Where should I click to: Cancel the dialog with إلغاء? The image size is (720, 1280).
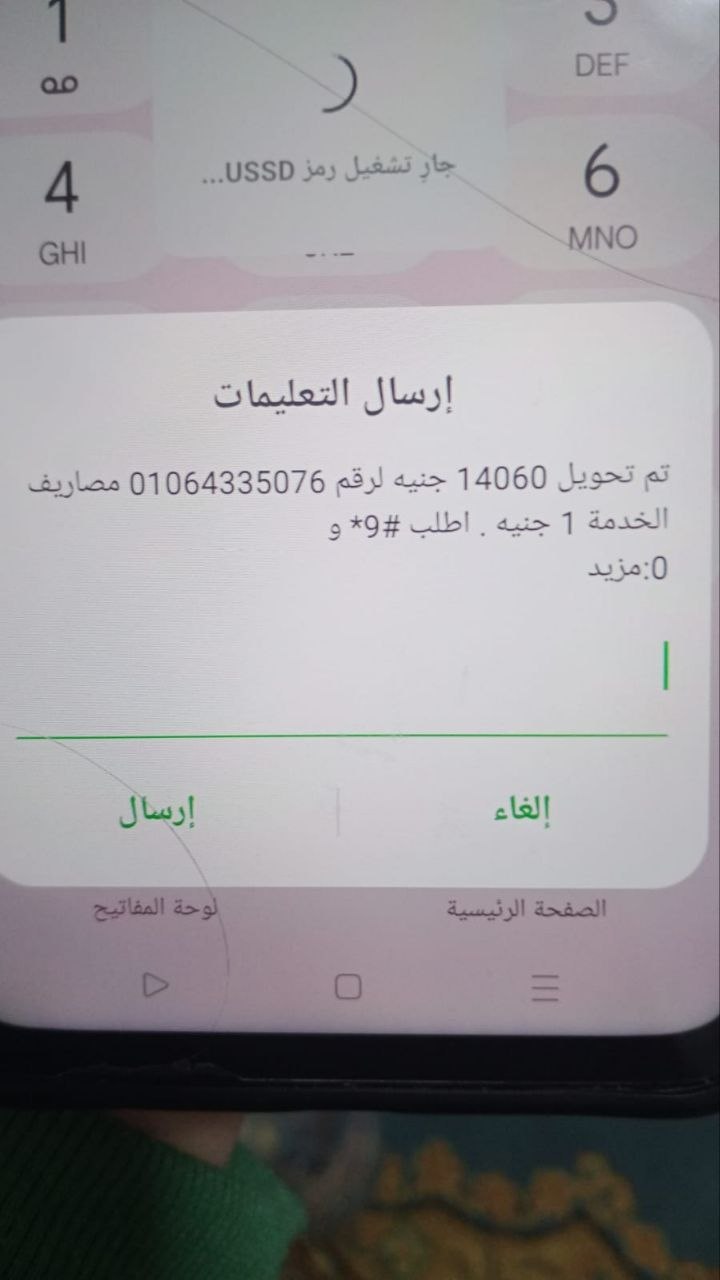523,810
